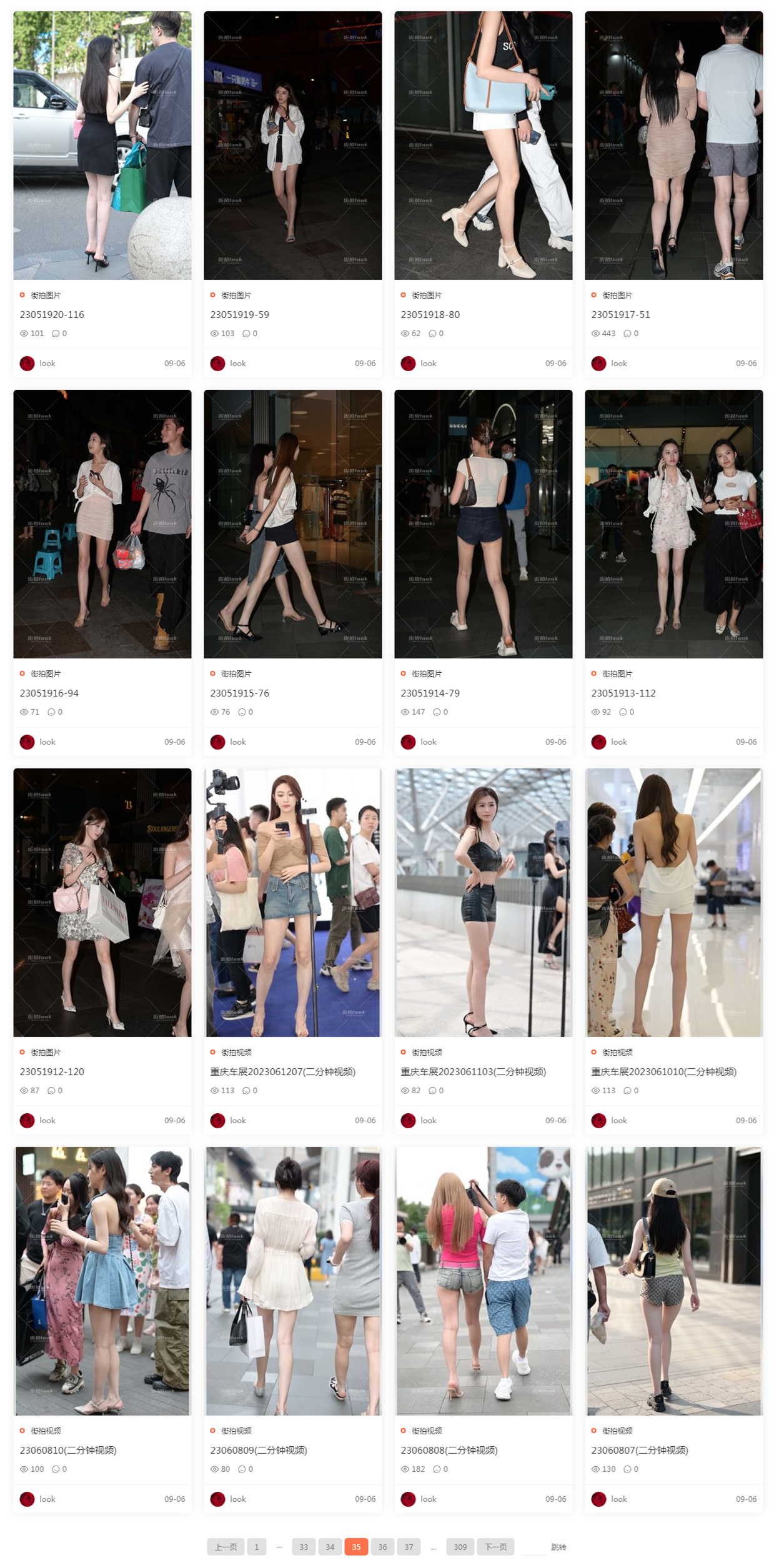Open the post titled 23051919-59
784x1568 pixels.
[x=240, y=314]
